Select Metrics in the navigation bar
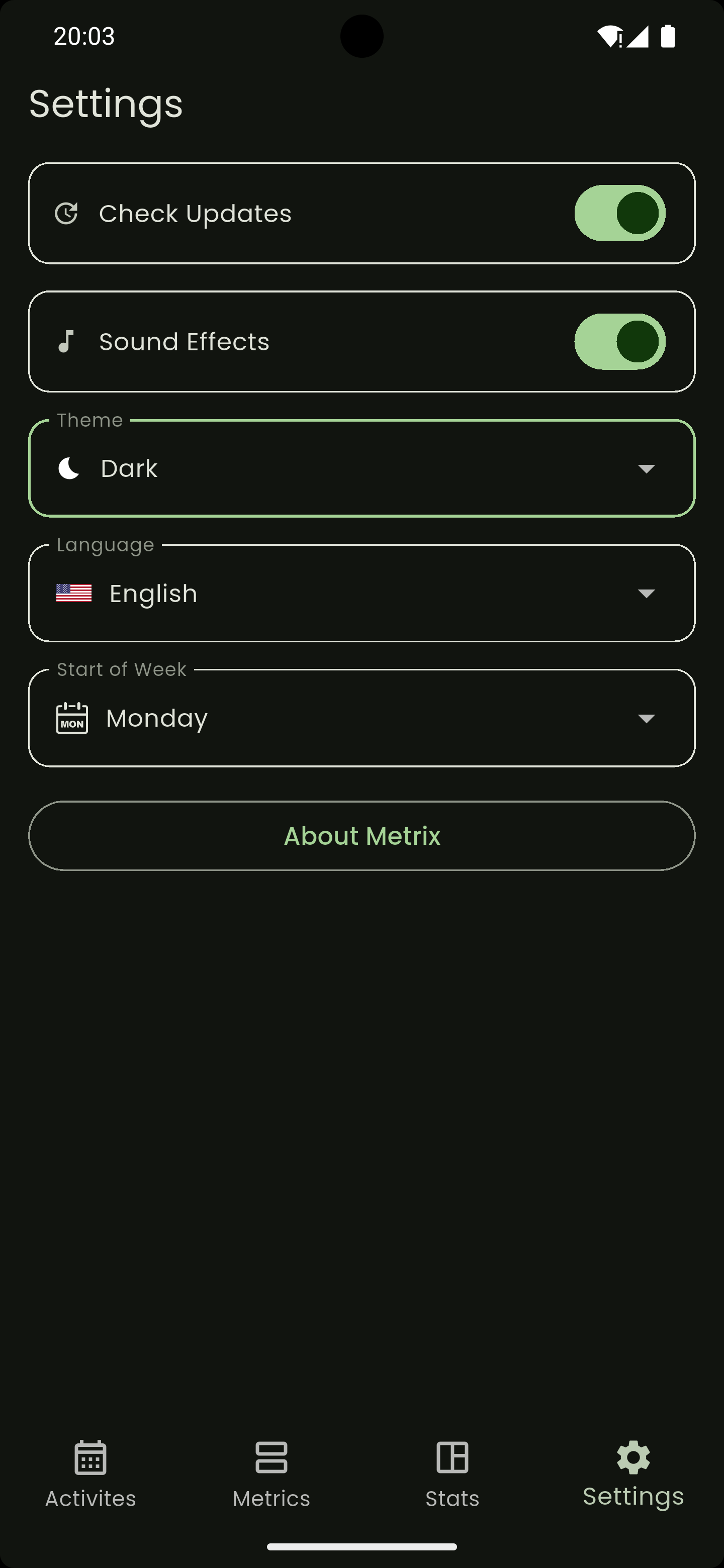This screenshot has height=1568, width=724. click(271, 1479)
